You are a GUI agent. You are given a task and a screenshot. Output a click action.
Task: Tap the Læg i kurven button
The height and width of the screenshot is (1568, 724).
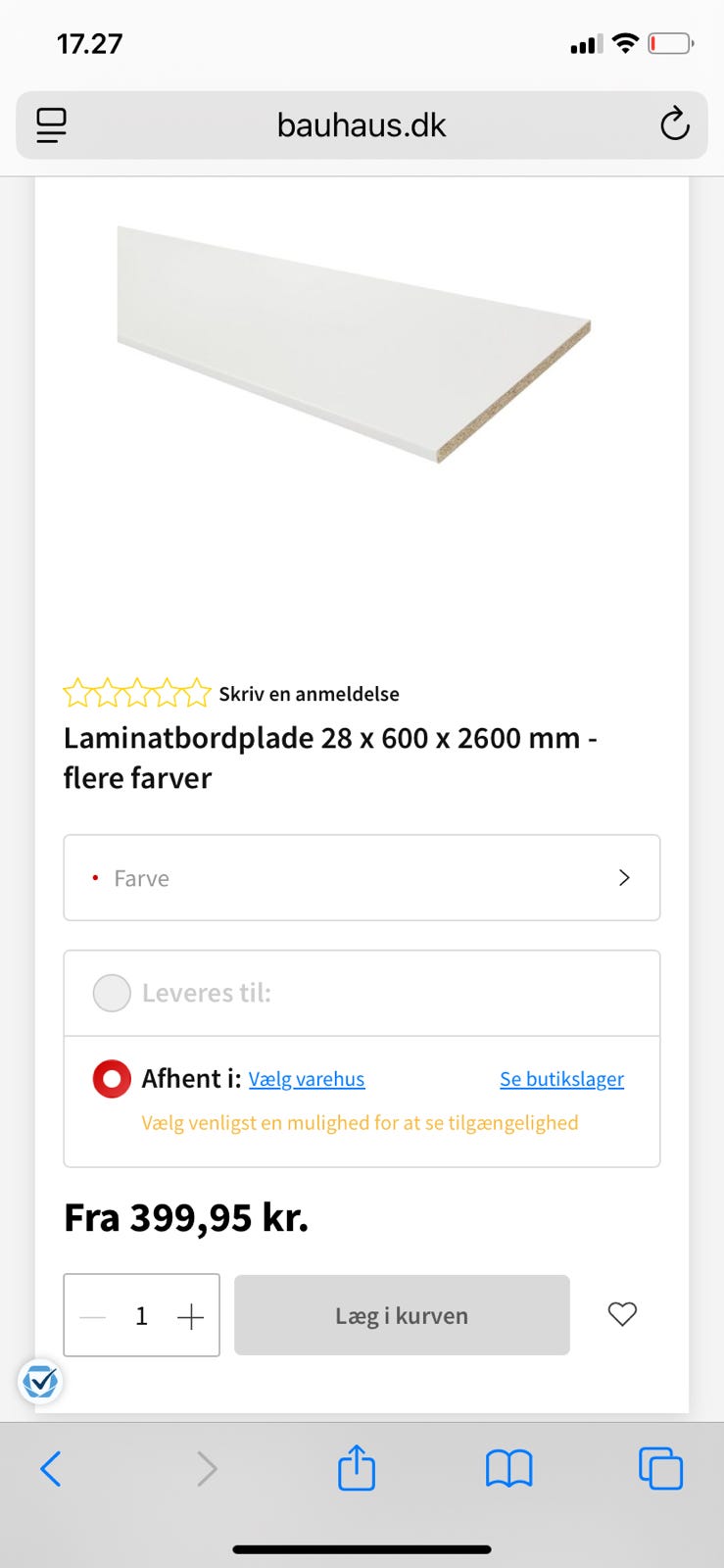pos(401,1314)
